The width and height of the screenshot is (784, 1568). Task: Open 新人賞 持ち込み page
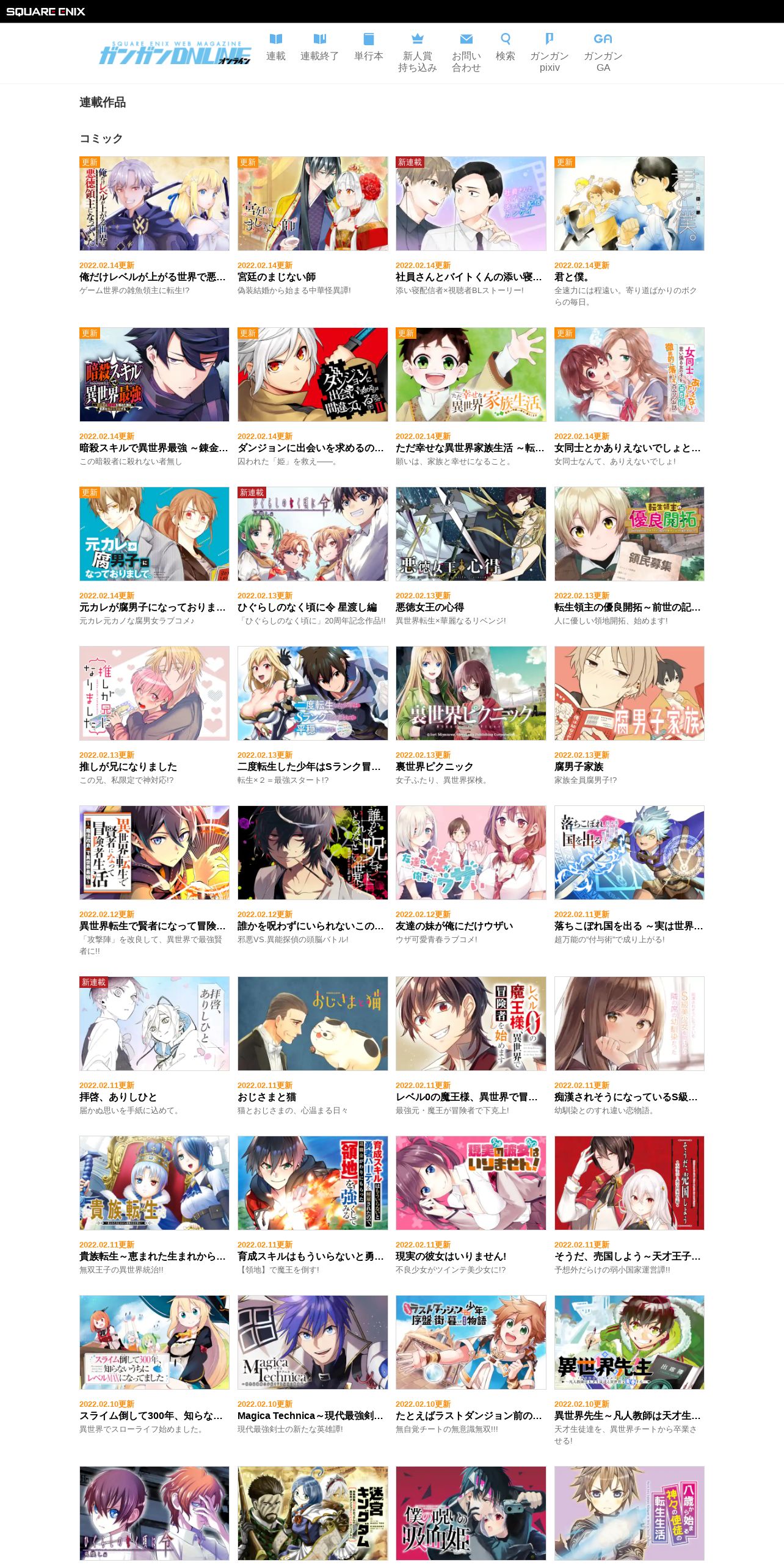coord(417,53)
